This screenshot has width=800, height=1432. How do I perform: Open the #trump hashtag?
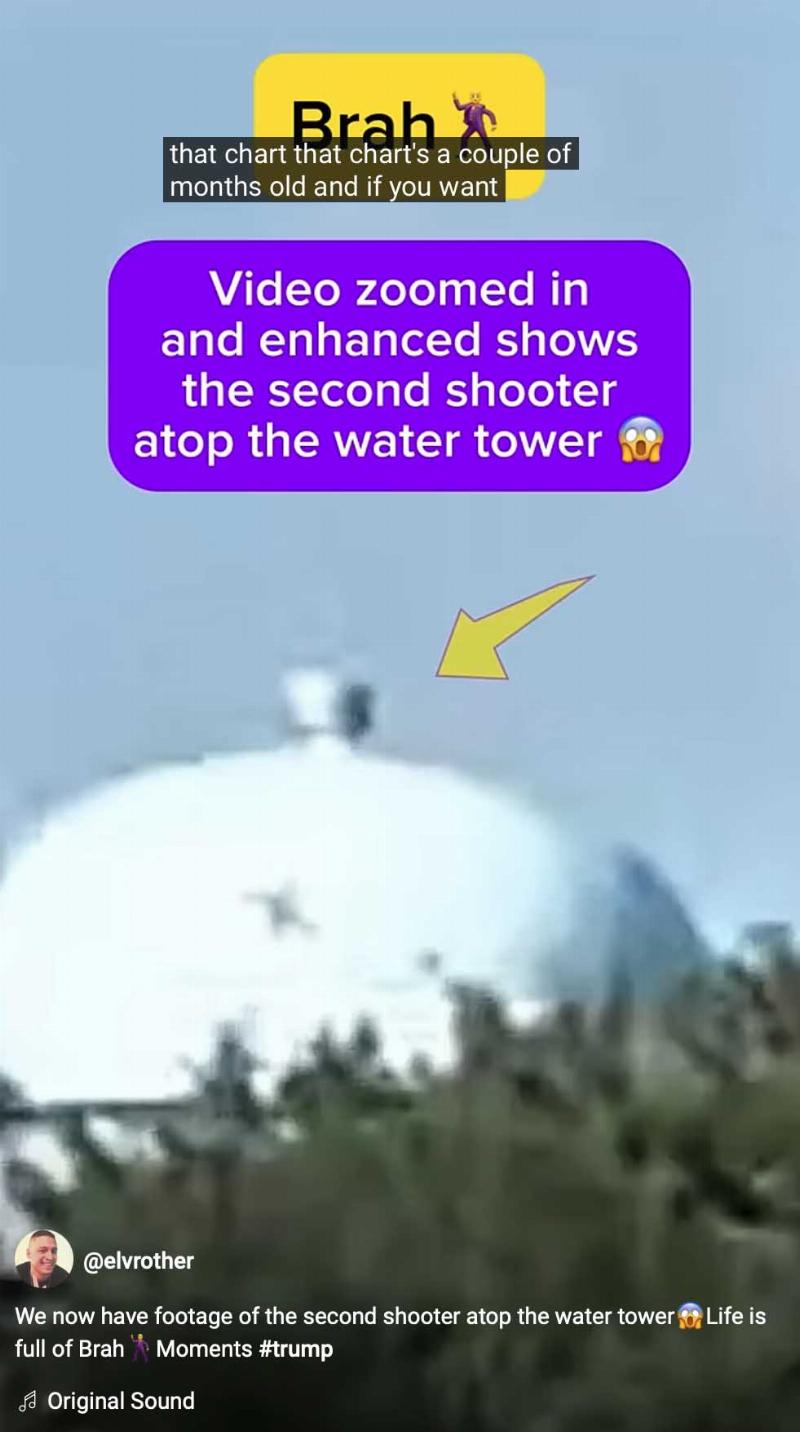pyautogui.click(x=295, y=1349)
